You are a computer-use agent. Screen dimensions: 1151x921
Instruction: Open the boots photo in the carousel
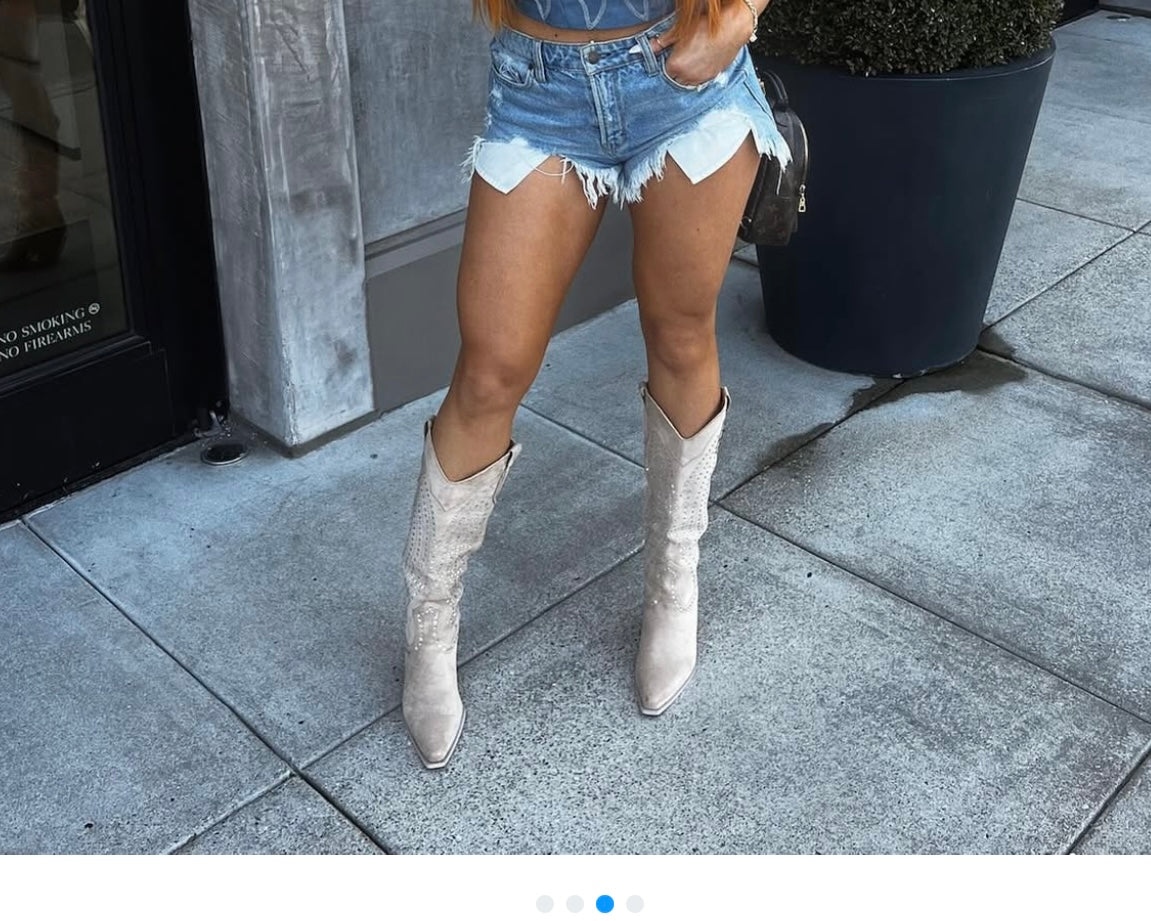click(x=575, y=427)
